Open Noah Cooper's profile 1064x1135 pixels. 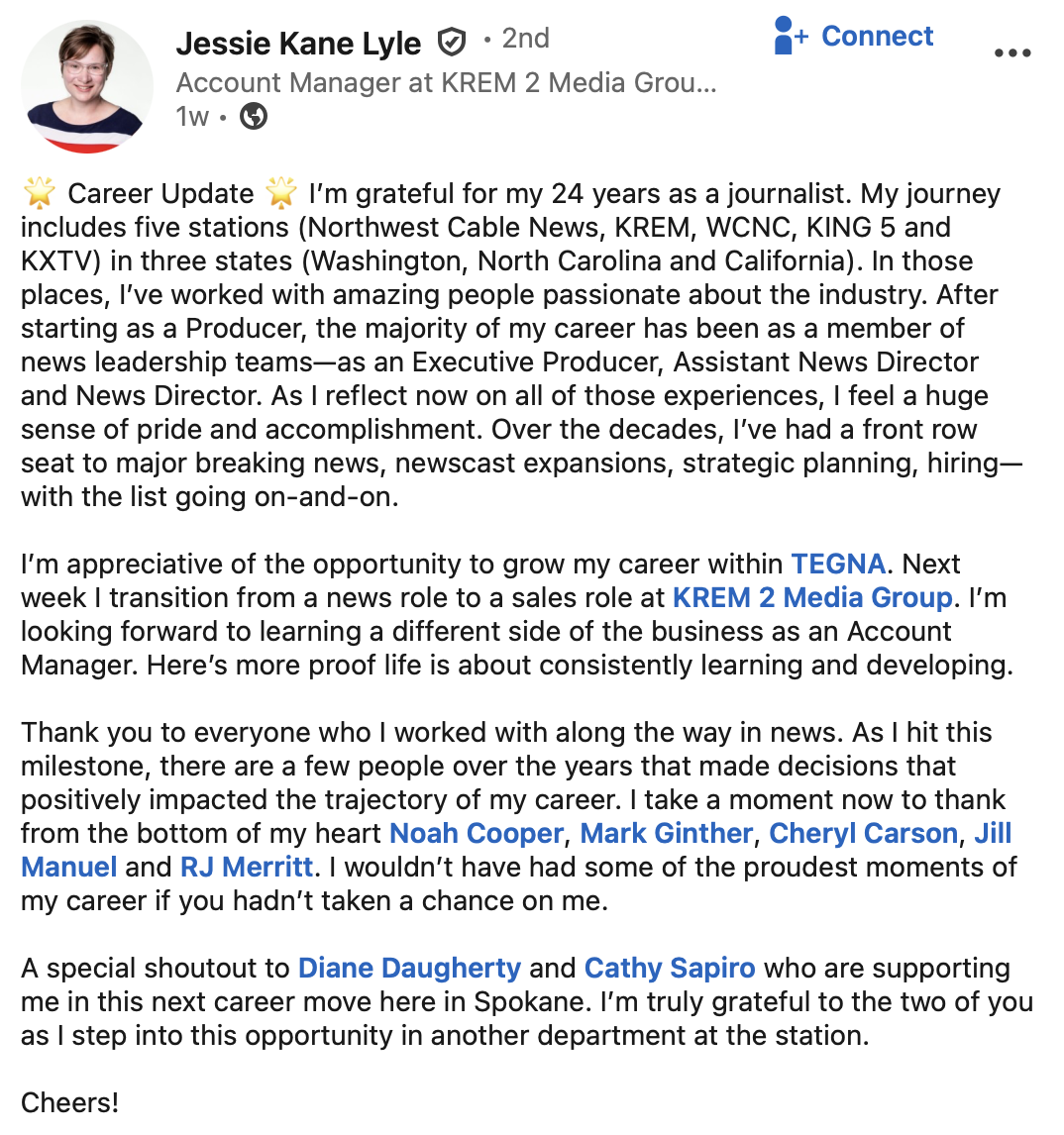(477, 833)
